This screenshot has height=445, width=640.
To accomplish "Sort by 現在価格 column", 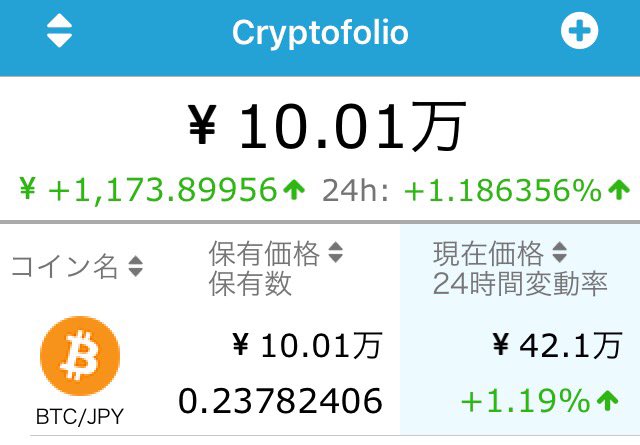I will (500, 254).
